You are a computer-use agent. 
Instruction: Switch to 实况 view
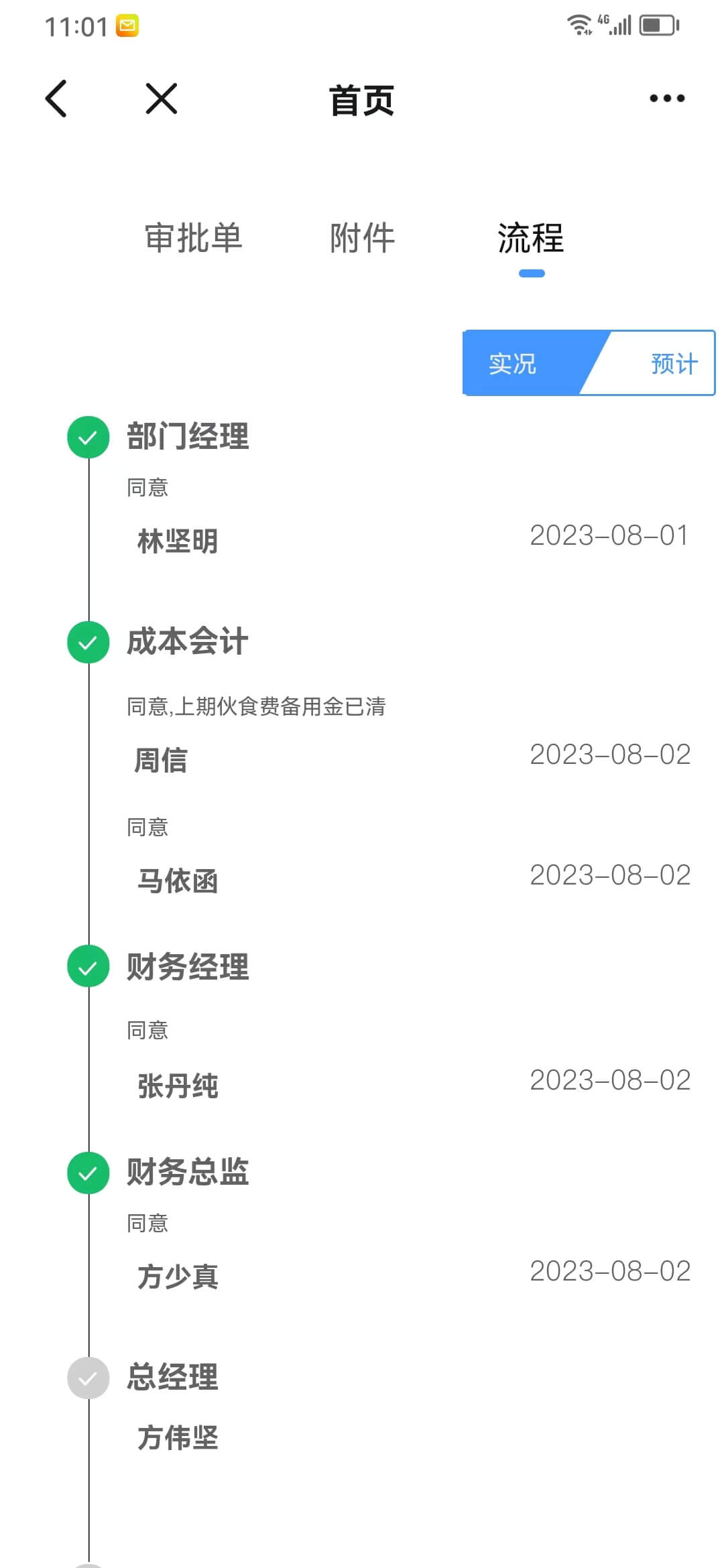point(513,363)
